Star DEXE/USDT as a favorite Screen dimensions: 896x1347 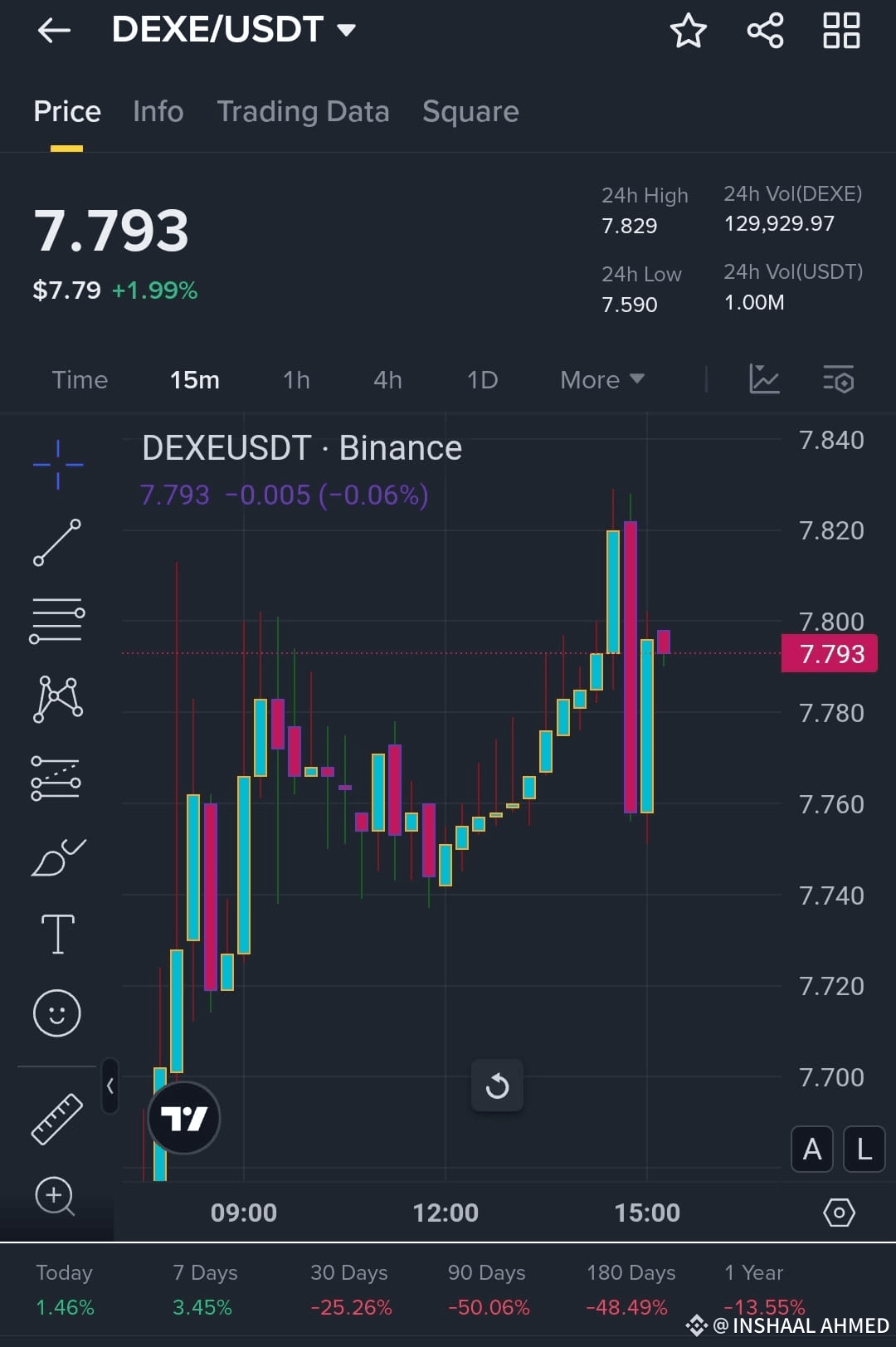[x=689, y=31]
